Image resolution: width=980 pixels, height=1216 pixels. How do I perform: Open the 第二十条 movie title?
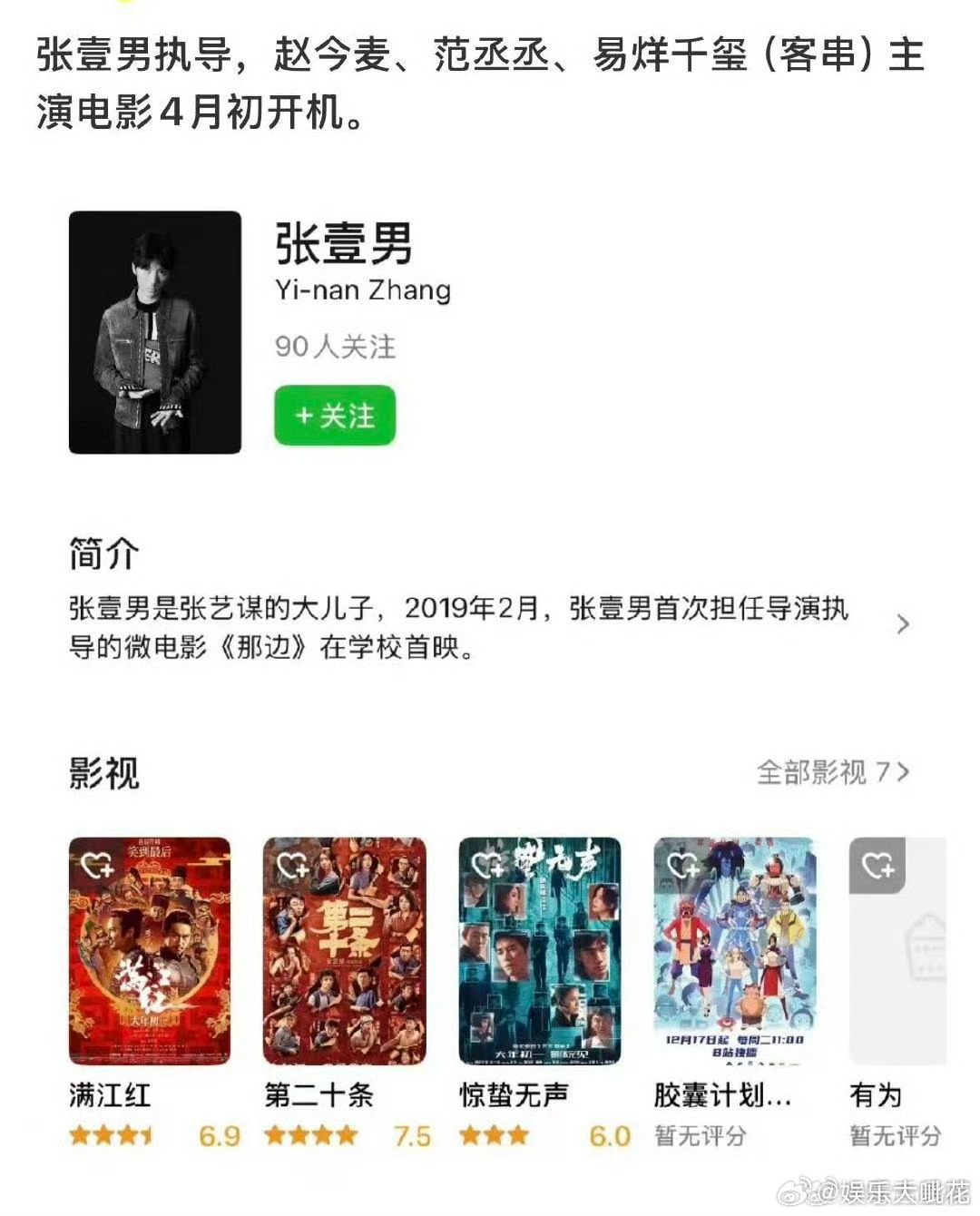pos(316,1096)
